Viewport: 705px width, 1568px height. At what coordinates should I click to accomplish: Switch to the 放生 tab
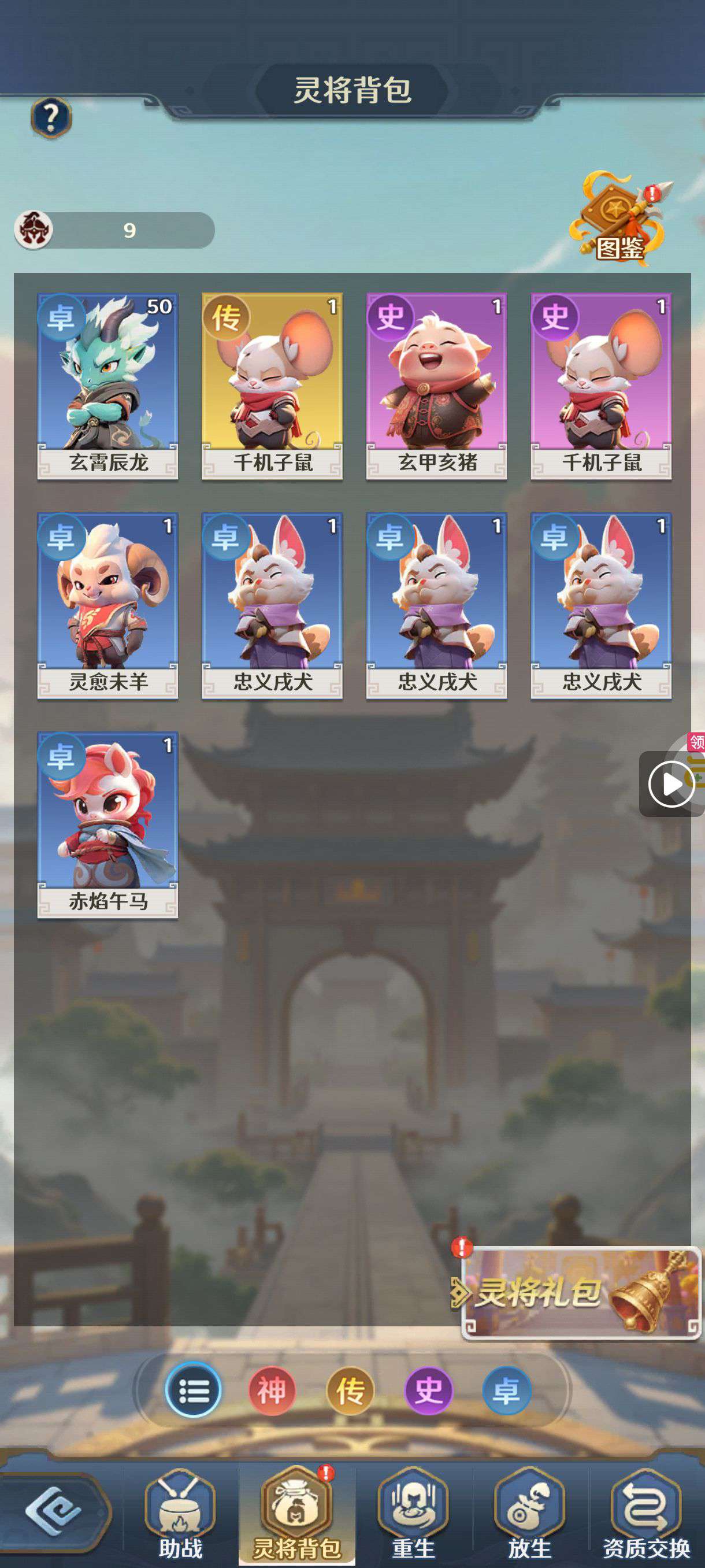pyautogui.click(x=529, y=1514)
